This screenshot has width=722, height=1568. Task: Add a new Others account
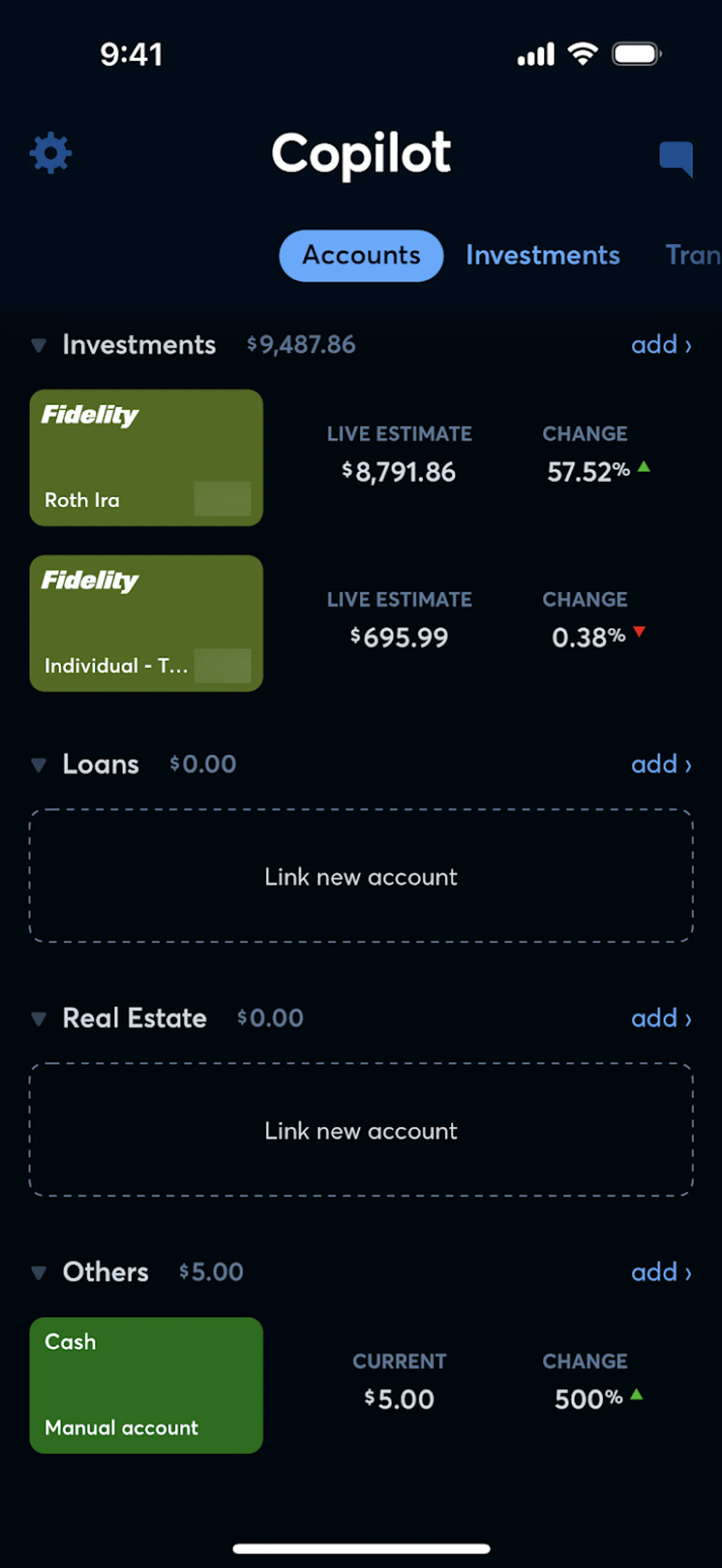[661, 1272]
